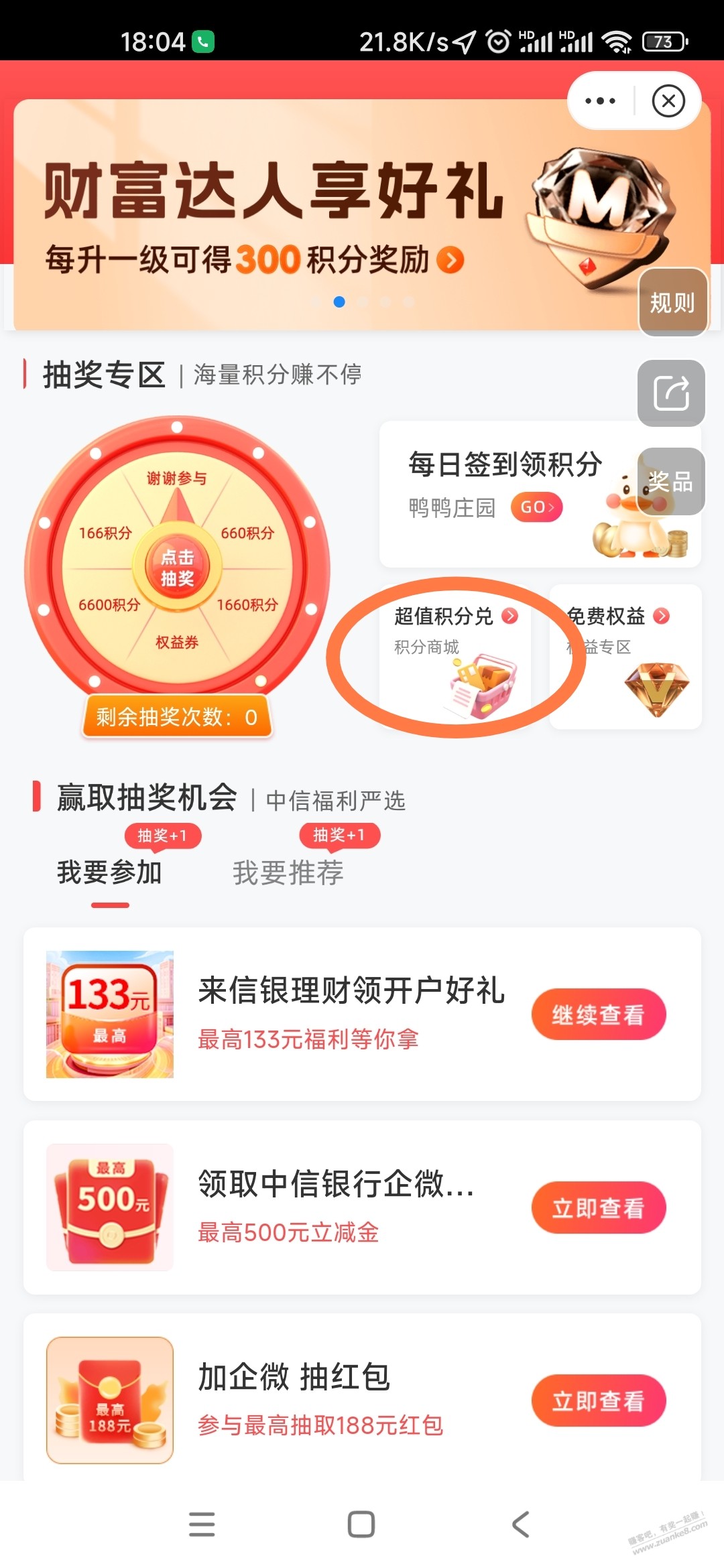Switch to the 我要推荐 tab

288,873
